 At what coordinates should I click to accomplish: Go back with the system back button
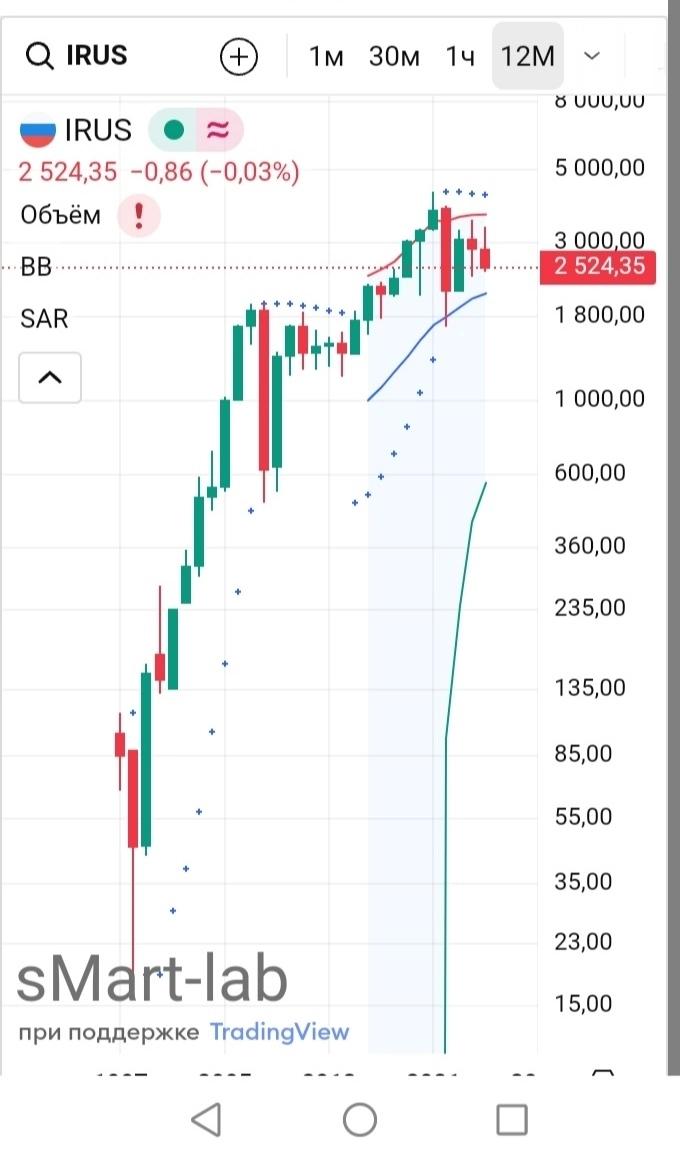pyautogui.click(x=205, y=1119)
